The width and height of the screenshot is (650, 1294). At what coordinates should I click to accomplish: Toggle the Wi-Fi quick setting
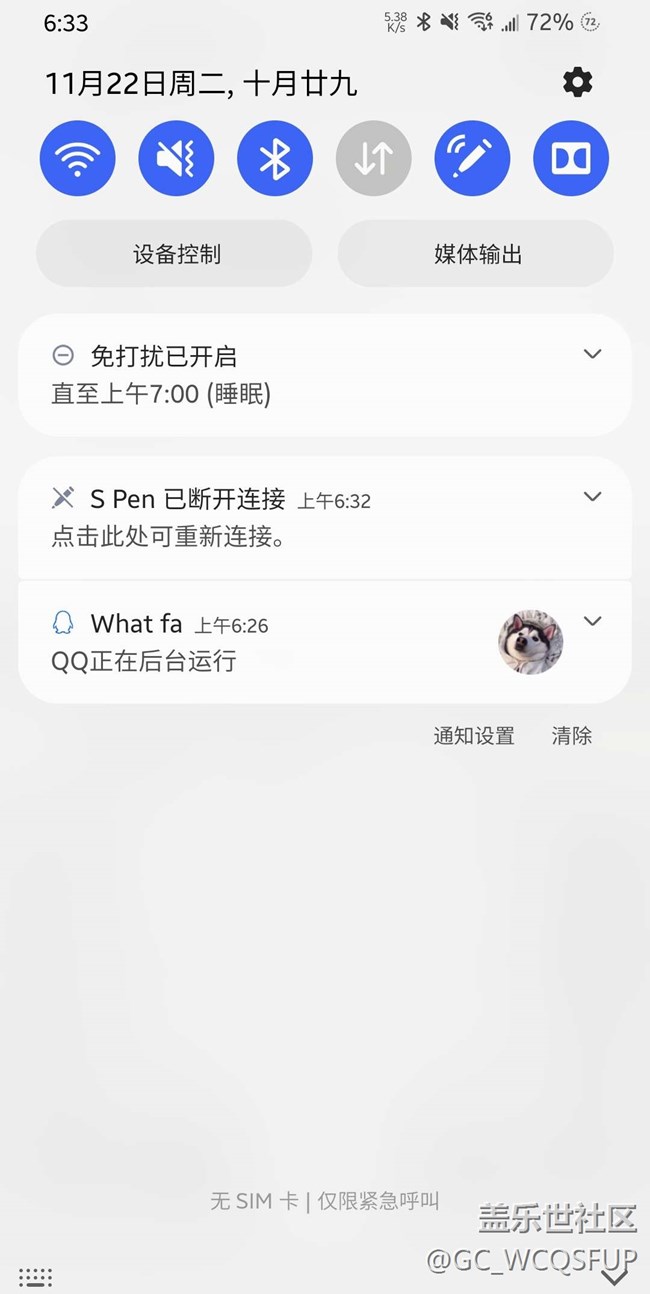tap(78, 158)
